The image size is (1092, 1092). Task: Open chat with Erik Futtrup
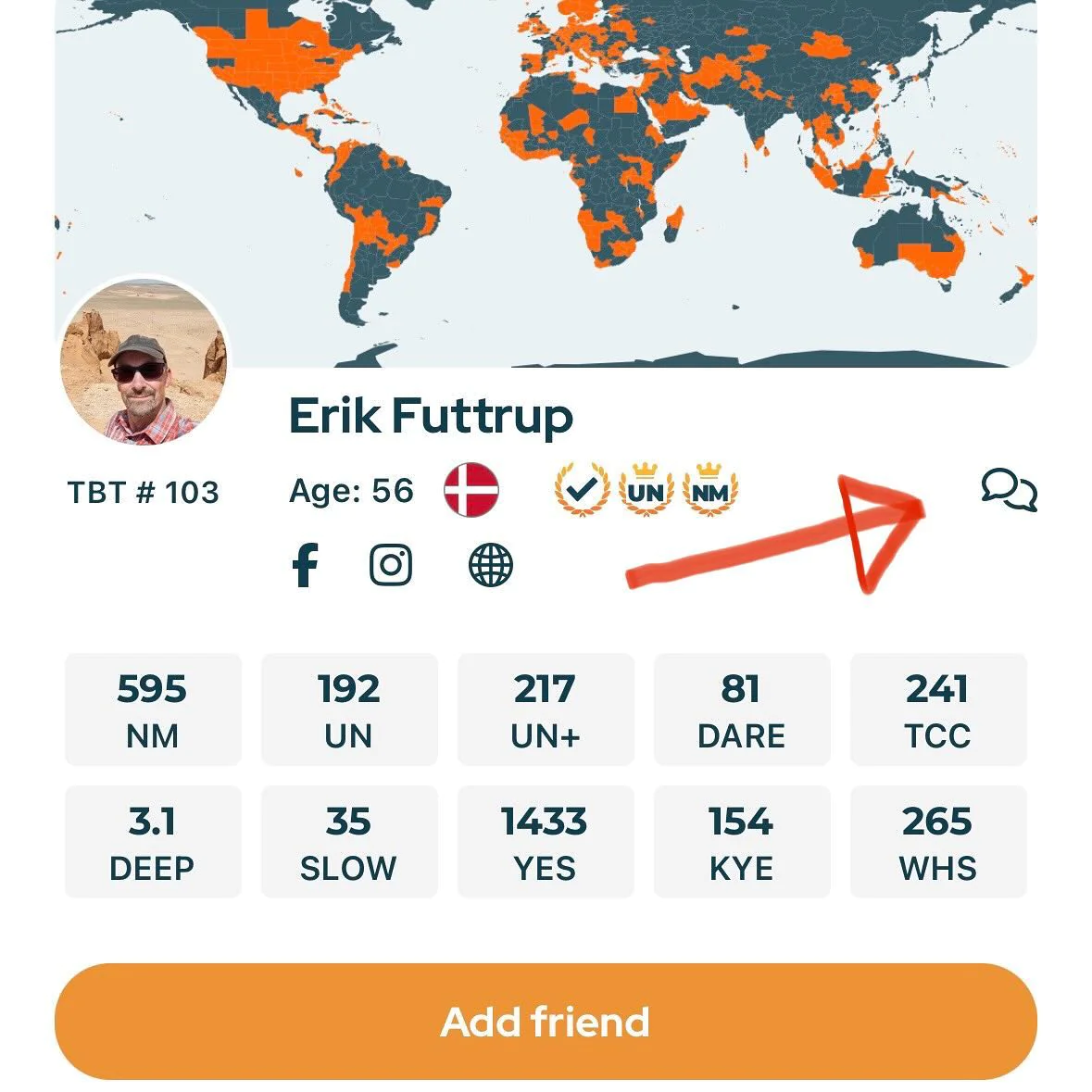coord(1009,489)
